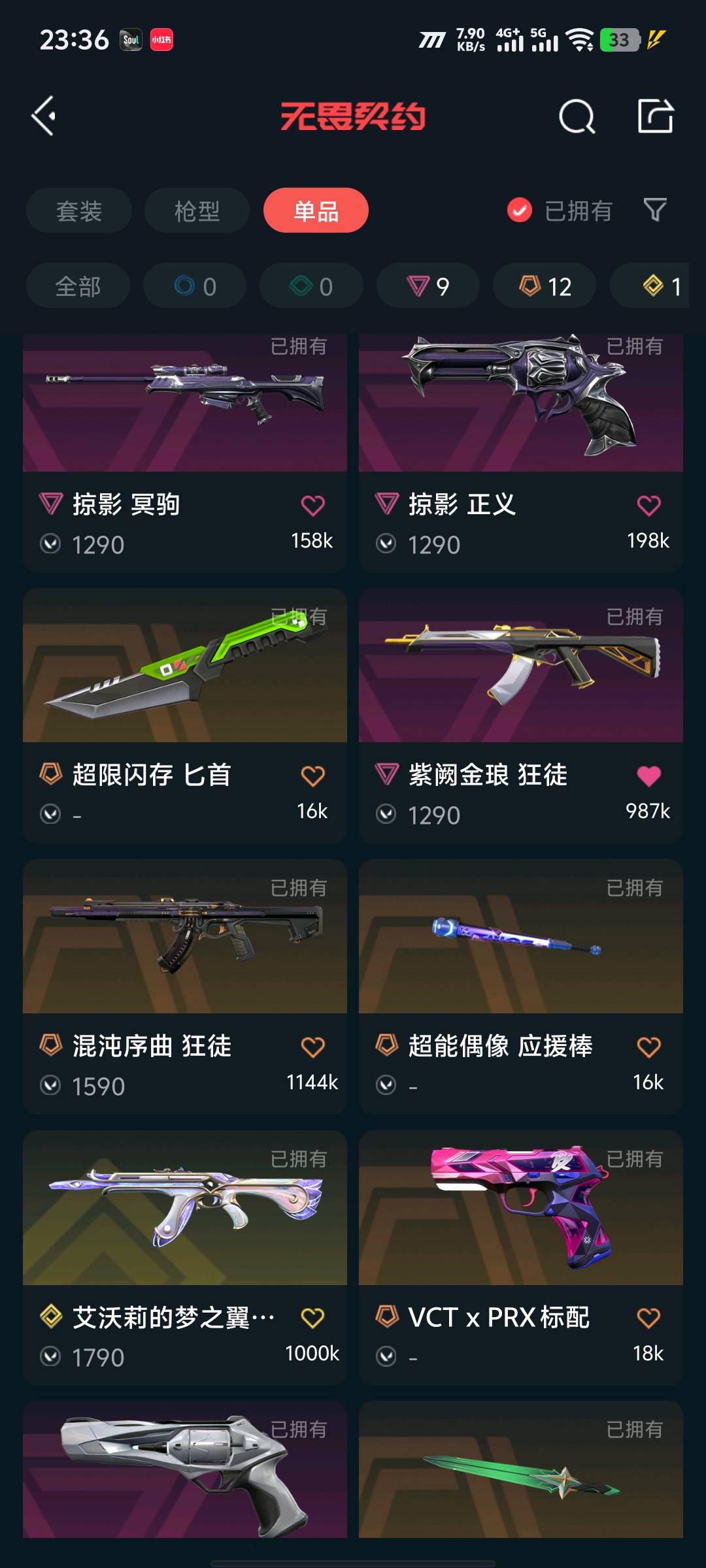Switch to the 套装 tab

79,210
